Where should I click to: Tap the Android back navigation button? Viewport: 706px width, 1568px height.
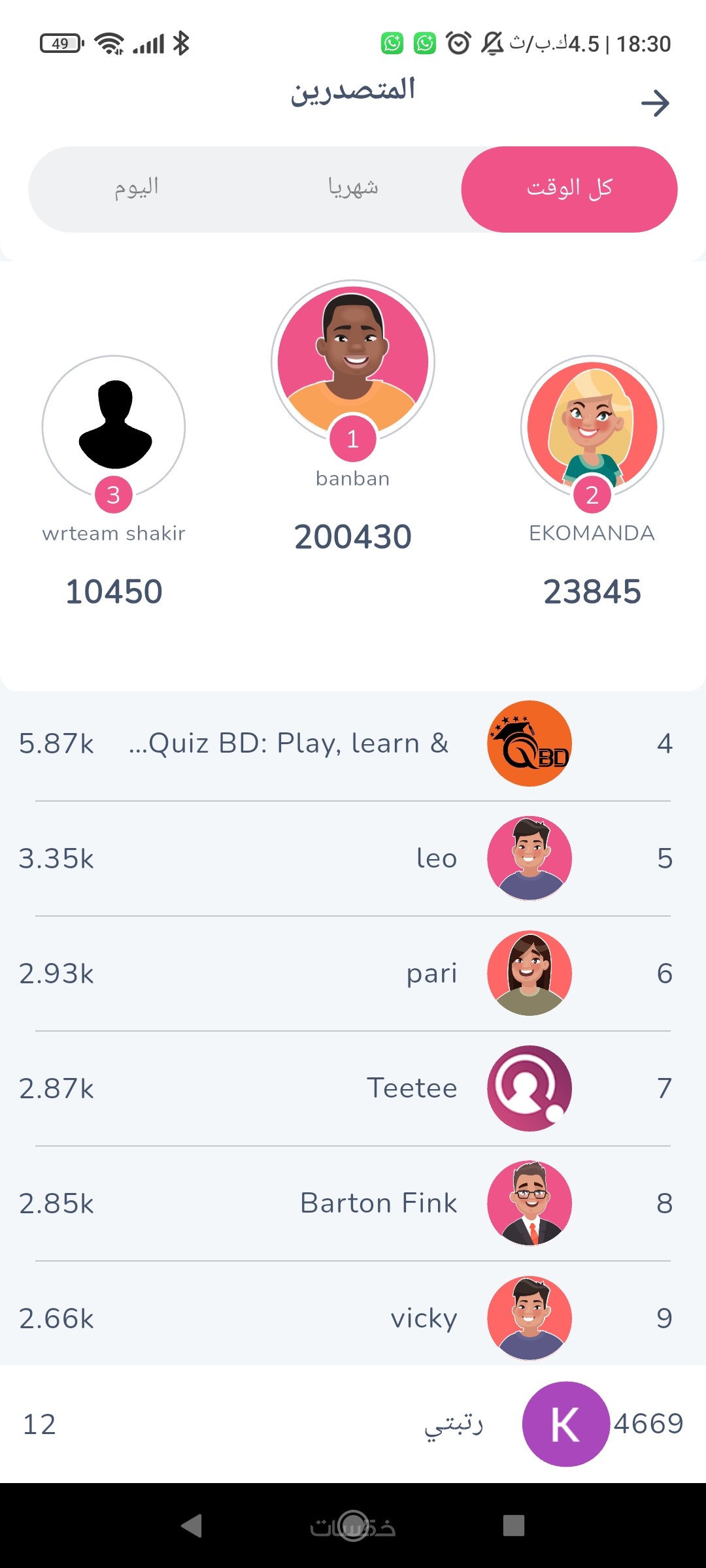(x=192, y=1526)
